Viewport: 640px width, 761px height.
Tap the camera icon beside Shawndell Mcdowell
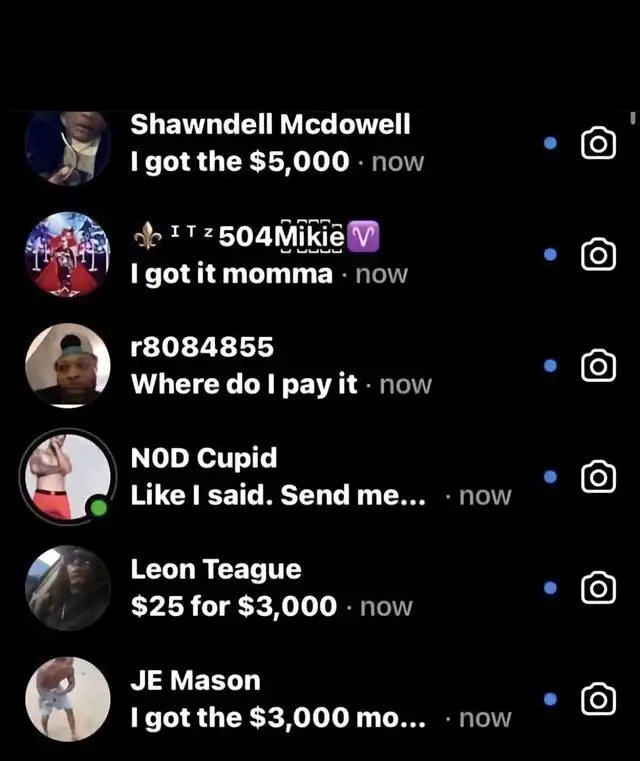(598, 144)
